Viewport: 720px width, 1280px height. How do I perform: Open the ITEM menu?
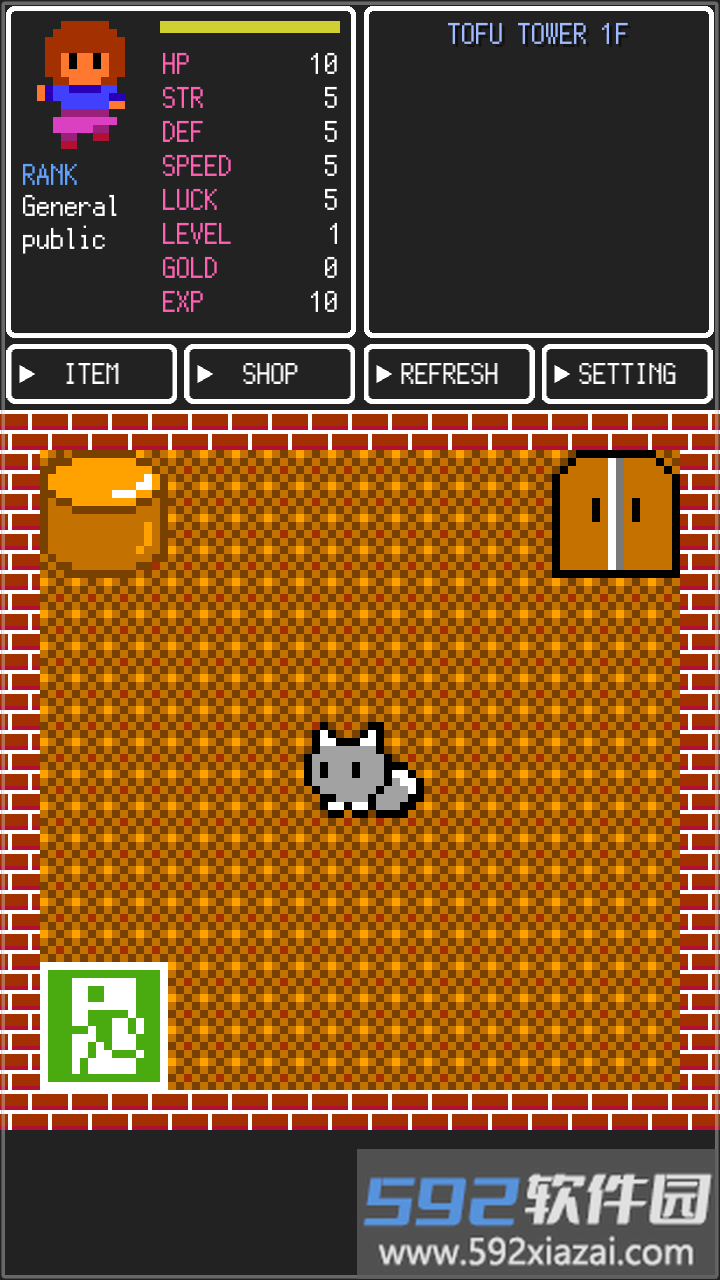point(92,374)
